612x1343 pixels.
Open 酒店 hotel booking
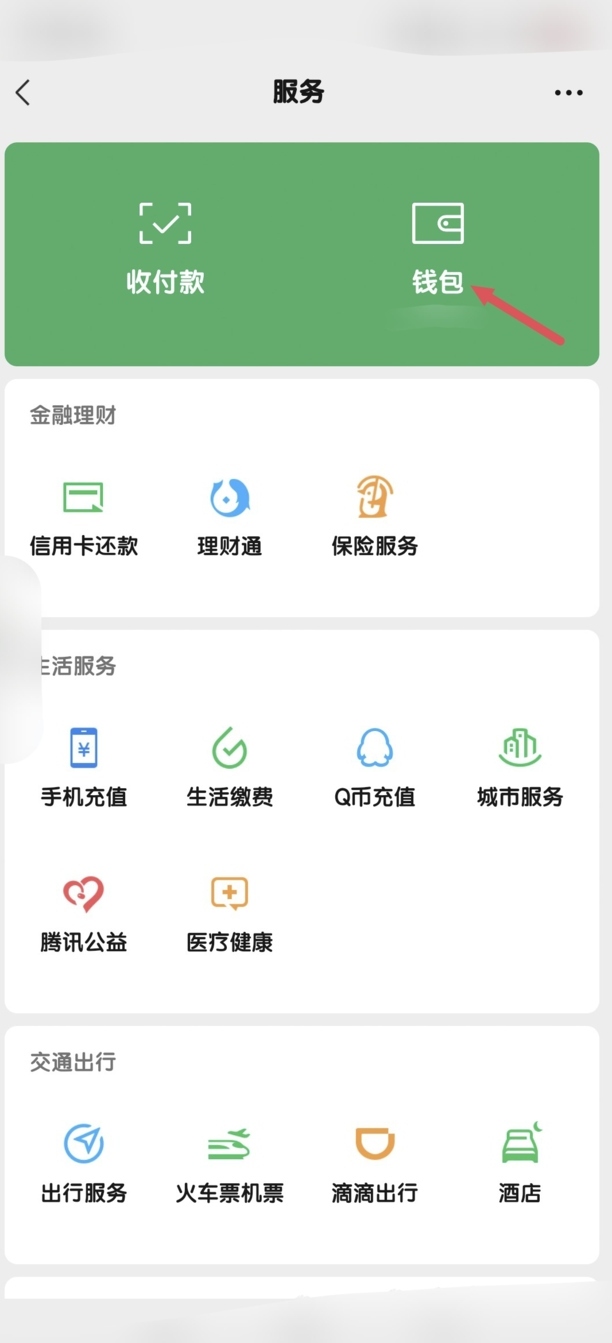520,1163
